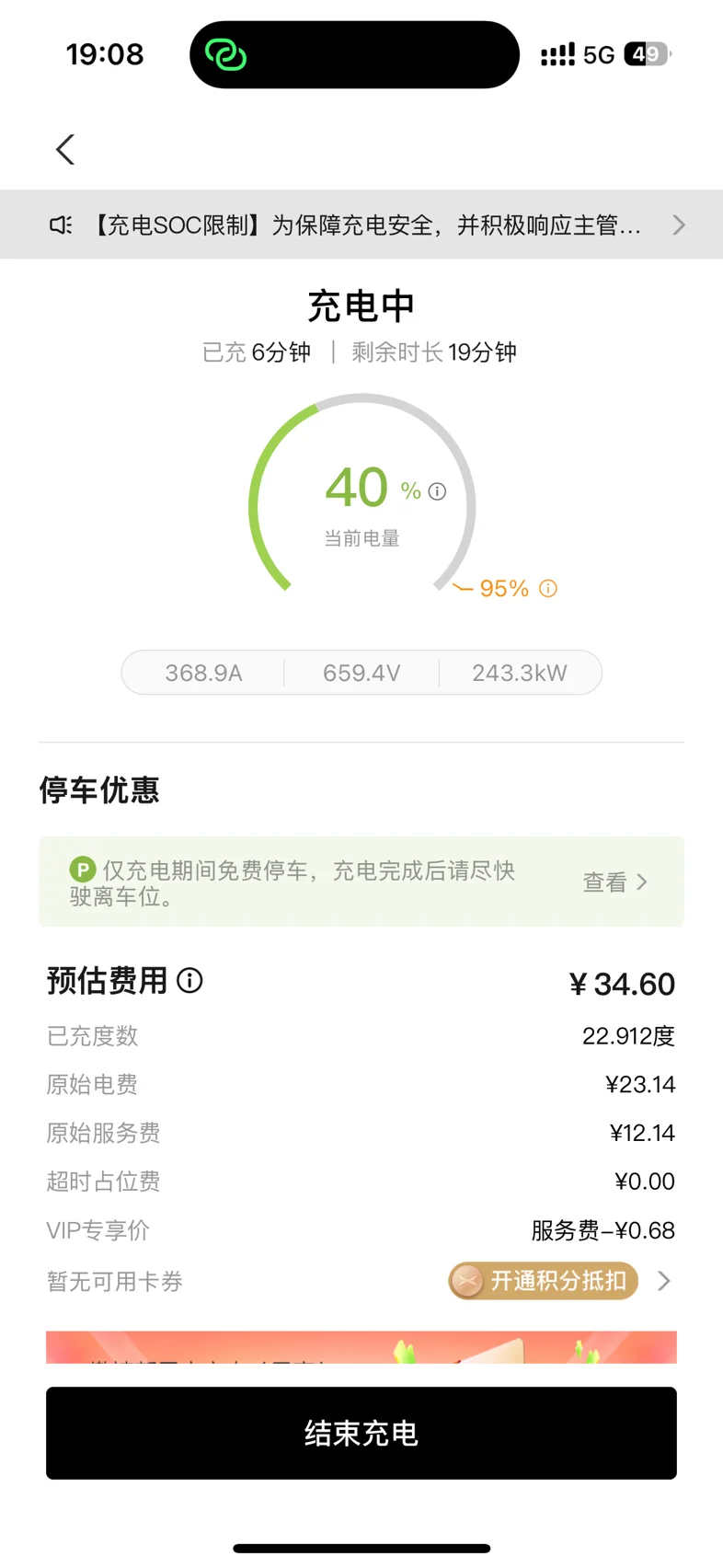Image resolution: width=723 pixels, height=1568 pixels.
Task: Open the promotional banner above 结束充电
Action: click(x=361, y=1347)
